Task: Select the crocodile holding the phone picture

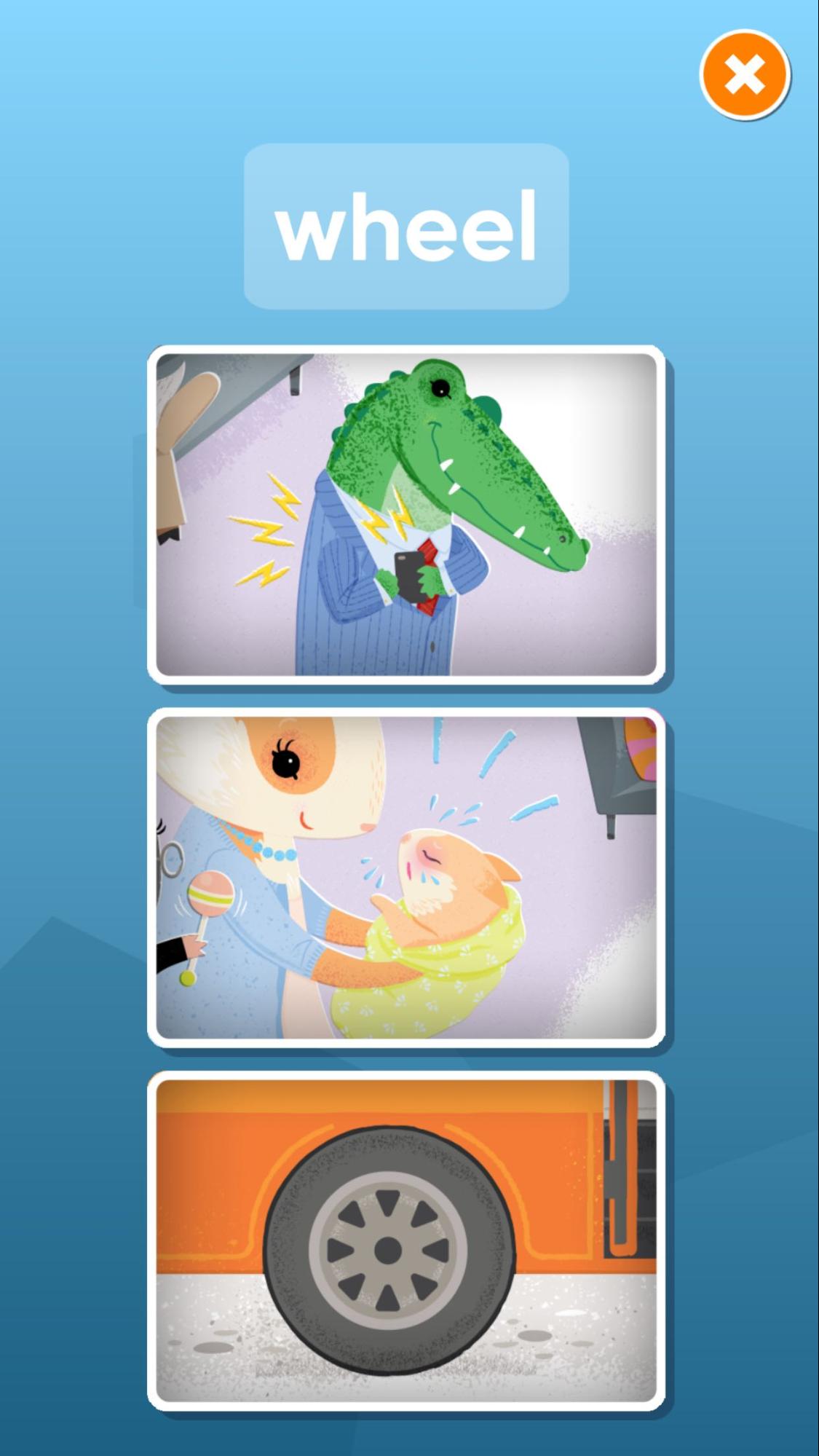Action: tap(406, 514)
